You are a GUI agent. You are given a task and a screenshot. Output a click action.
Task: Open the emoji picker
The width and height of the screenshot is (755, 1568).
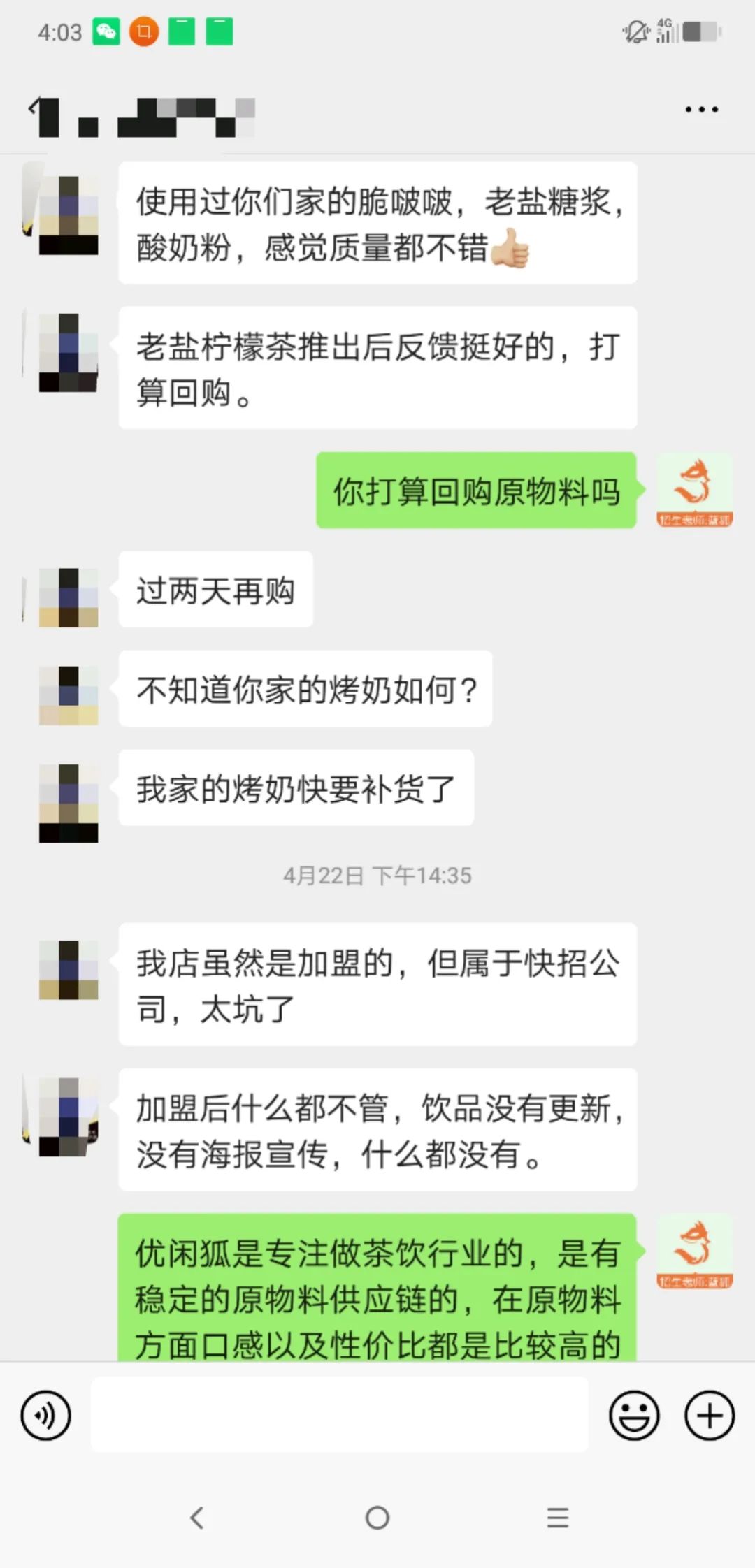pos(634,1416)
